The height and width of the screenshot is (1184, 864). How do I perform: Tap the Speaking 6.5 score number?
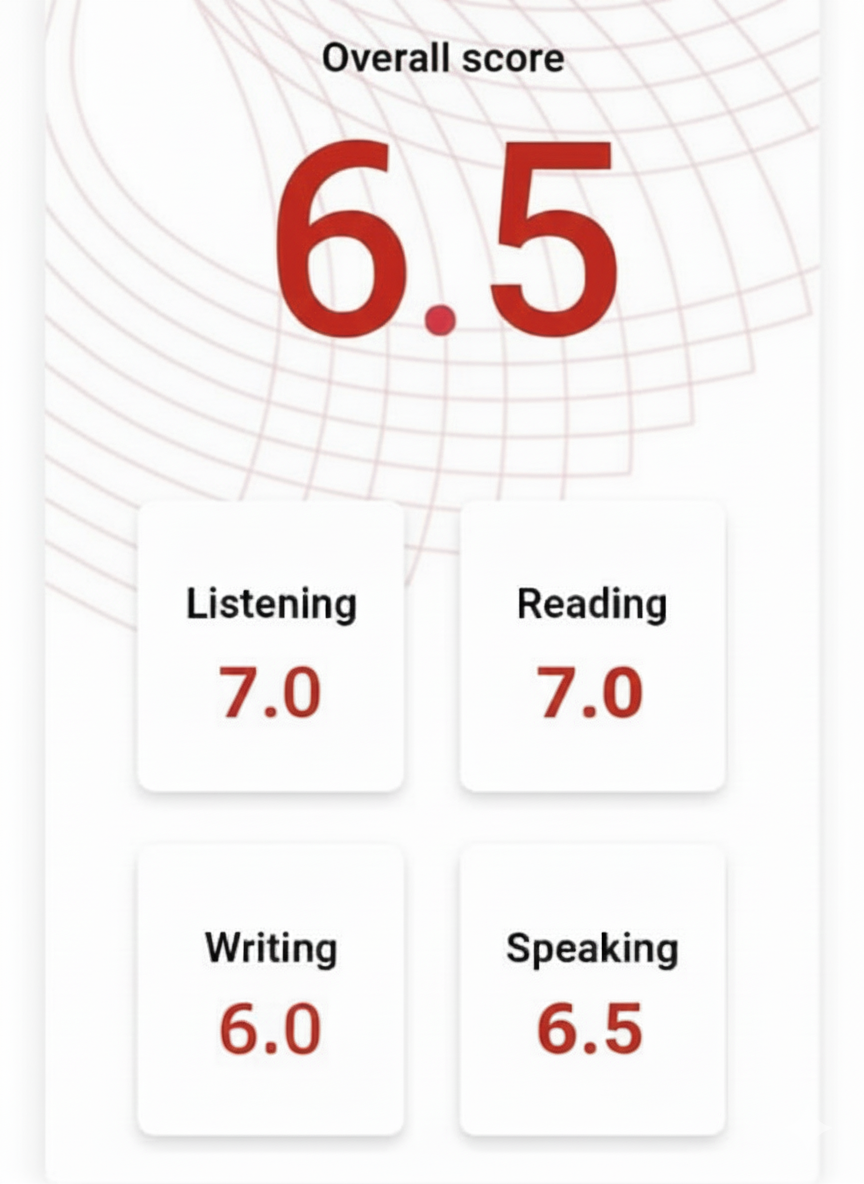[590, 1031]
